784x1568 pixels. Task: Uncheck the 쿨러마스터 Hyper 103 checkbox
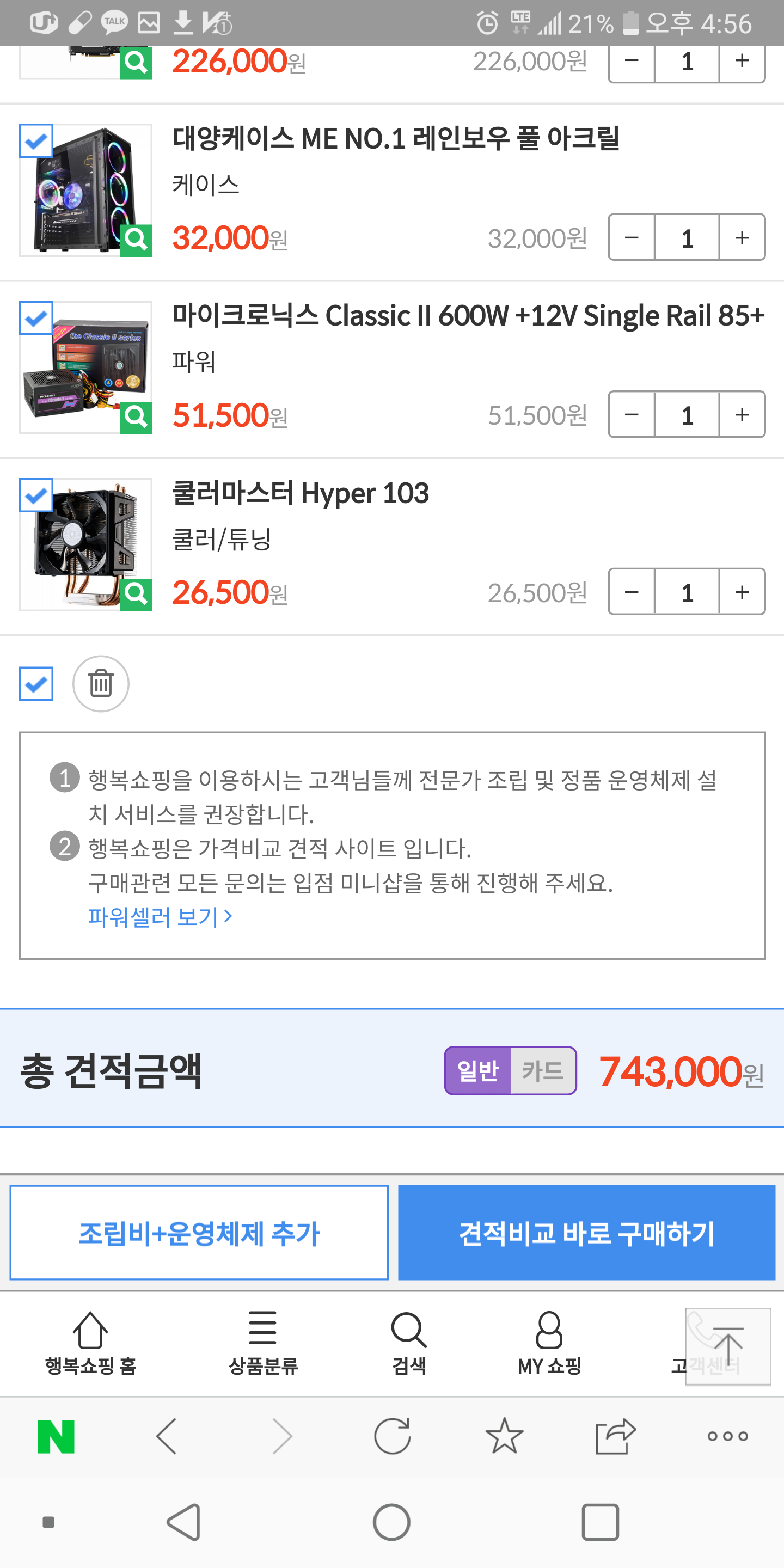(36, 495)
